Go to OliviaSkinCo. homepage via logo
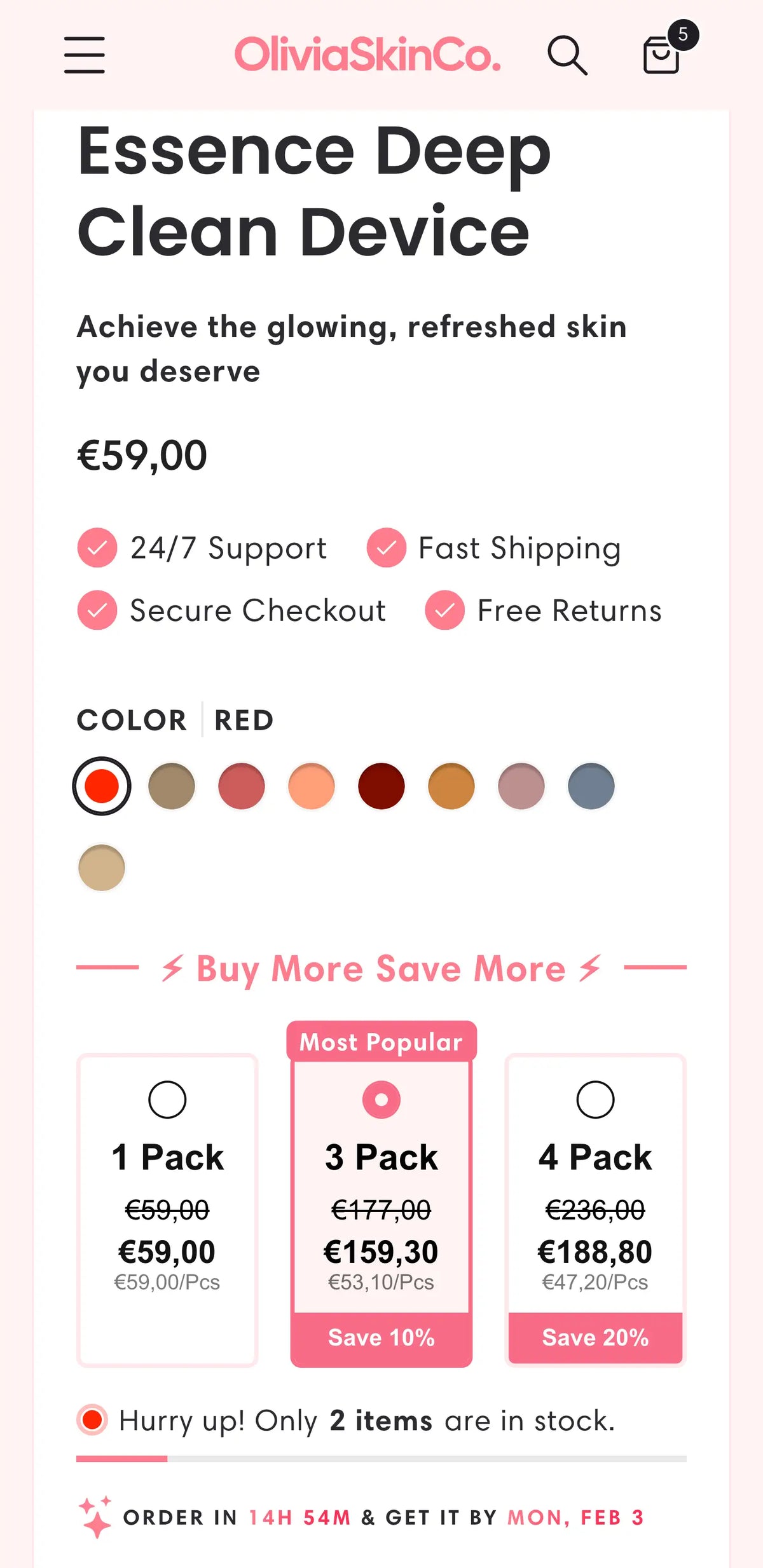 (x=368, y=55)
